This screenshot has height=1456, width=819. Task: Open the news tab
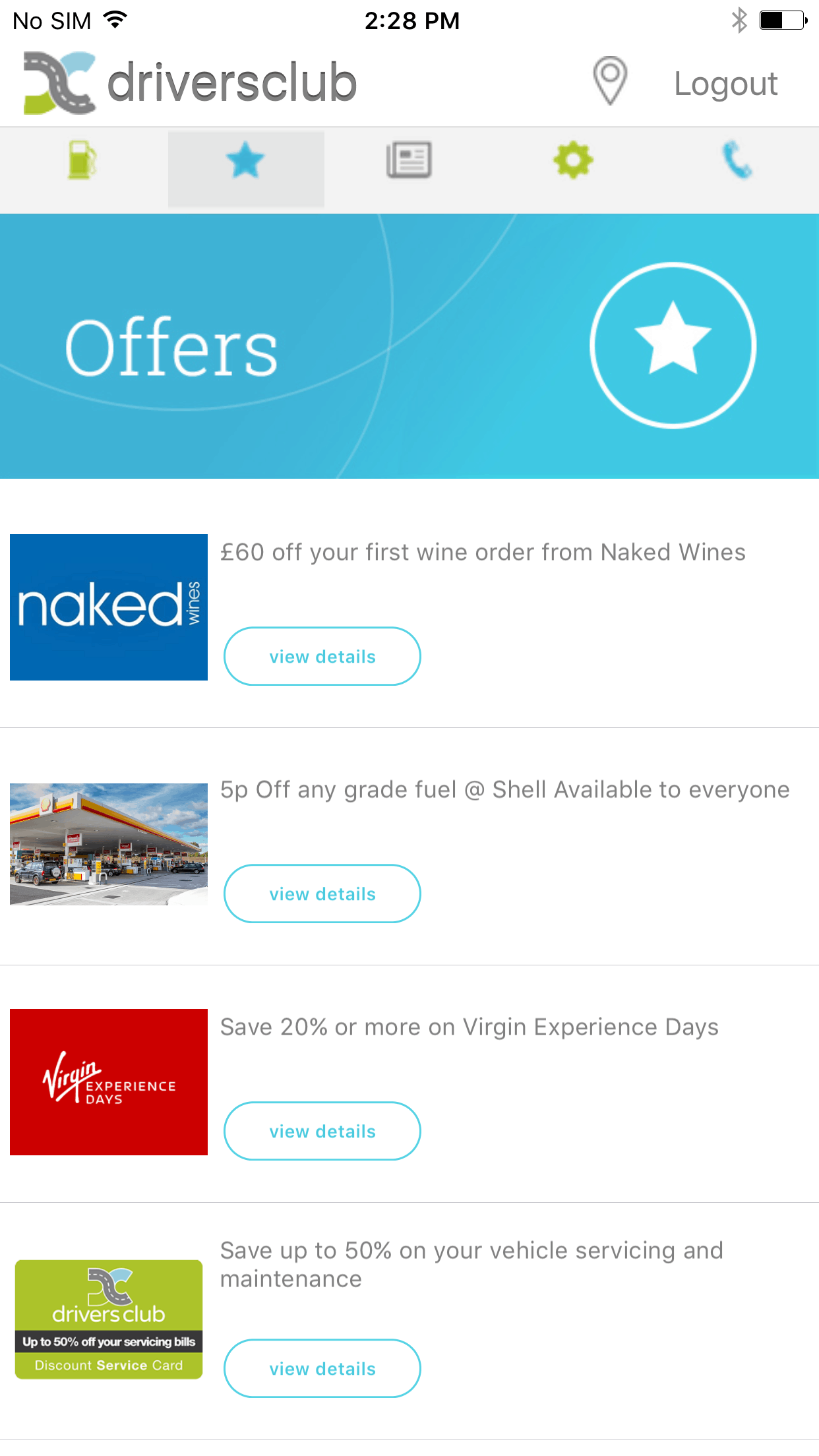pyautogui.click(x=409, y=160)
